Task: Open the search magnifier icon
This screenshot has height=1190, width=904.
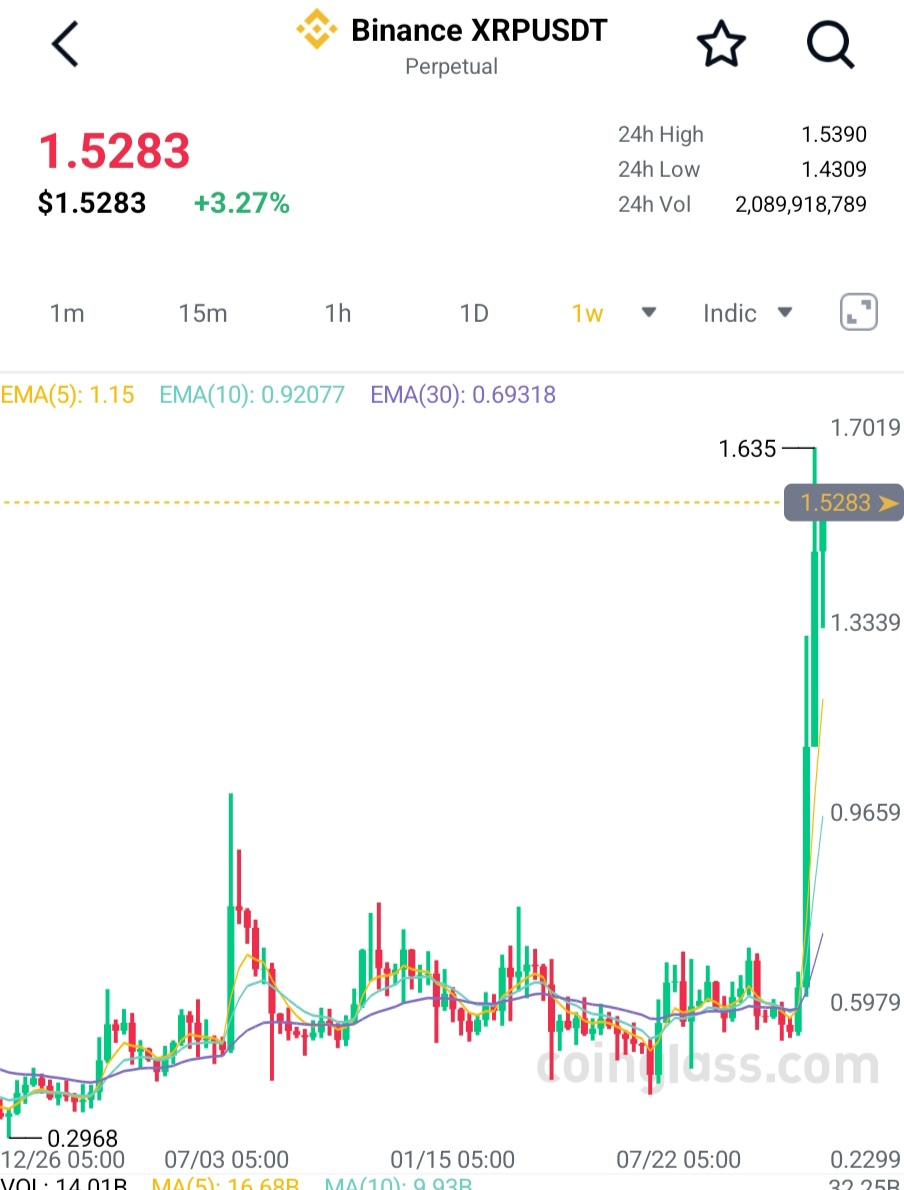Action: click(x=830, y=45)
